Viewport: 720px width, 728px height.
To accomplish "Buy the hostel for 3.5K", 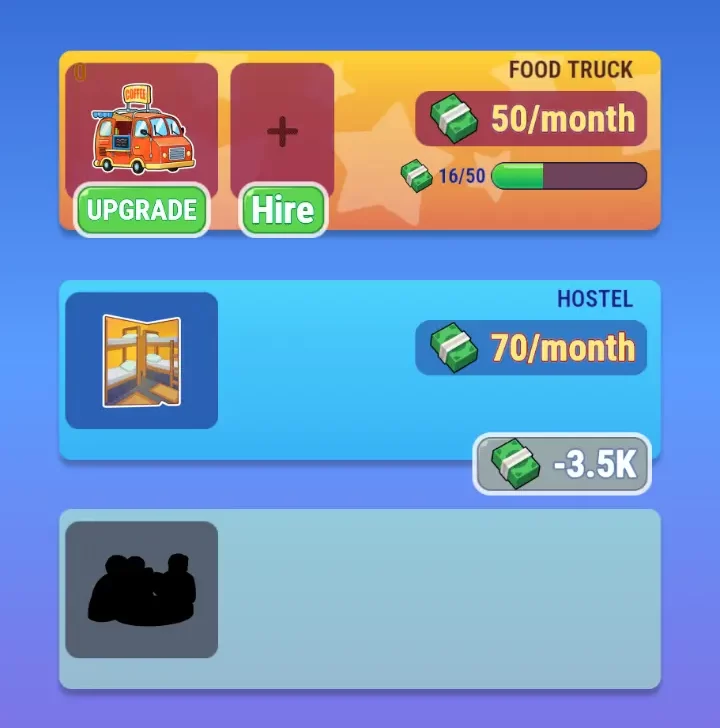I will pyautogui.click(x=562, y=464).
